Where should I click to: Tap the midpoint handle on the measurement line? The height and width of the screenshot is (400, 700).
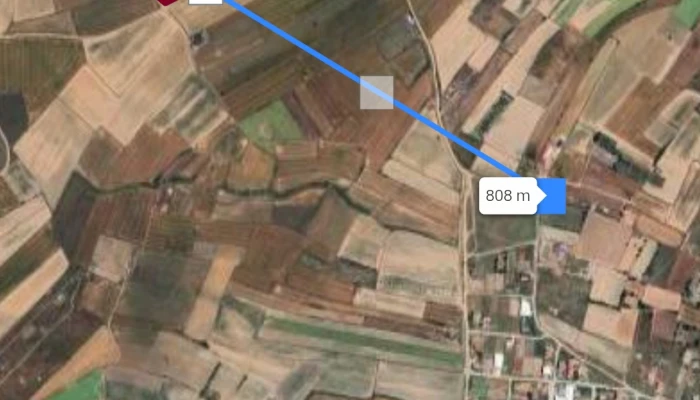pos(376,92)
